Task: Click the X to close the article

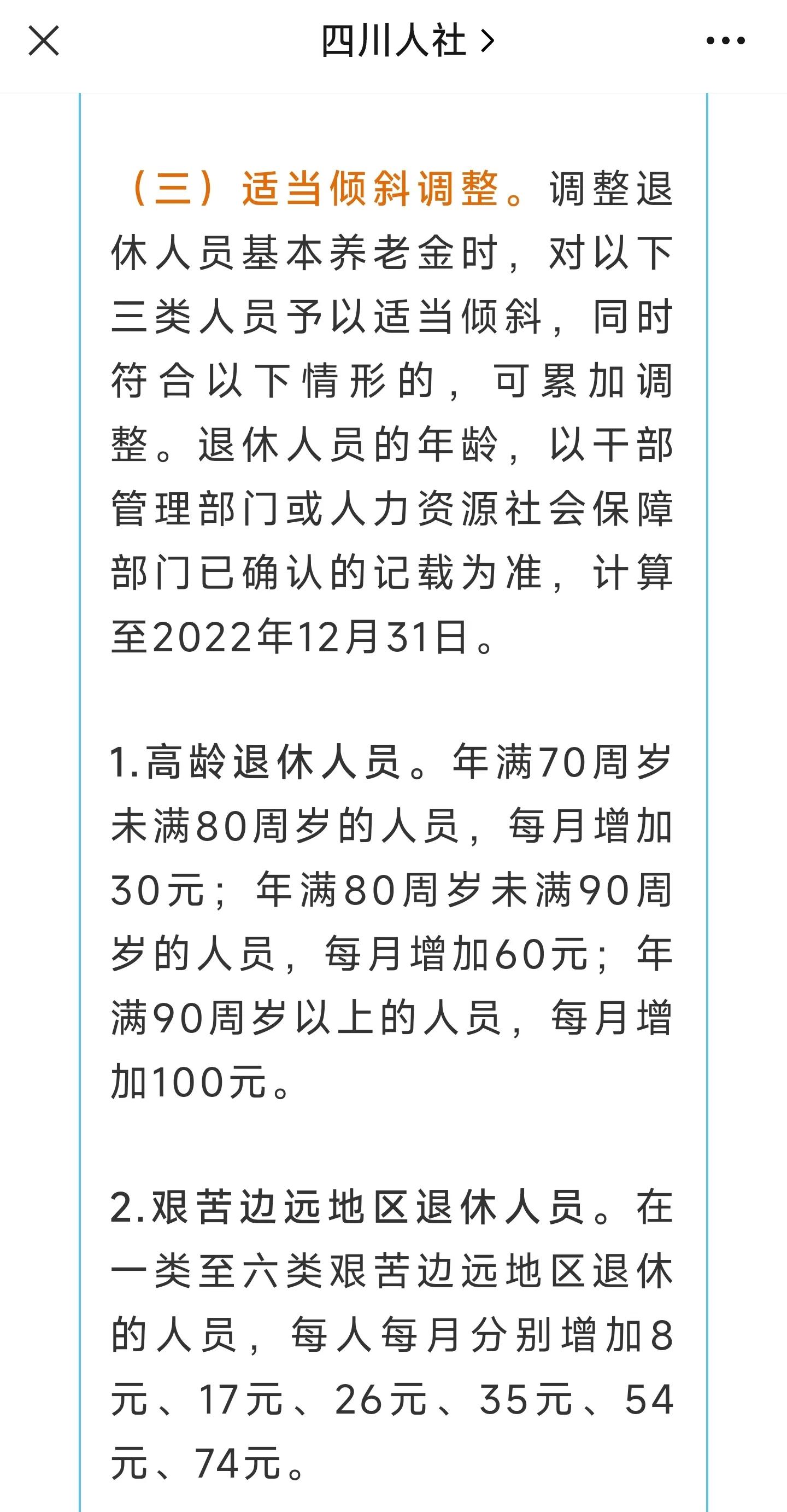Action: [x=43, y=40]
